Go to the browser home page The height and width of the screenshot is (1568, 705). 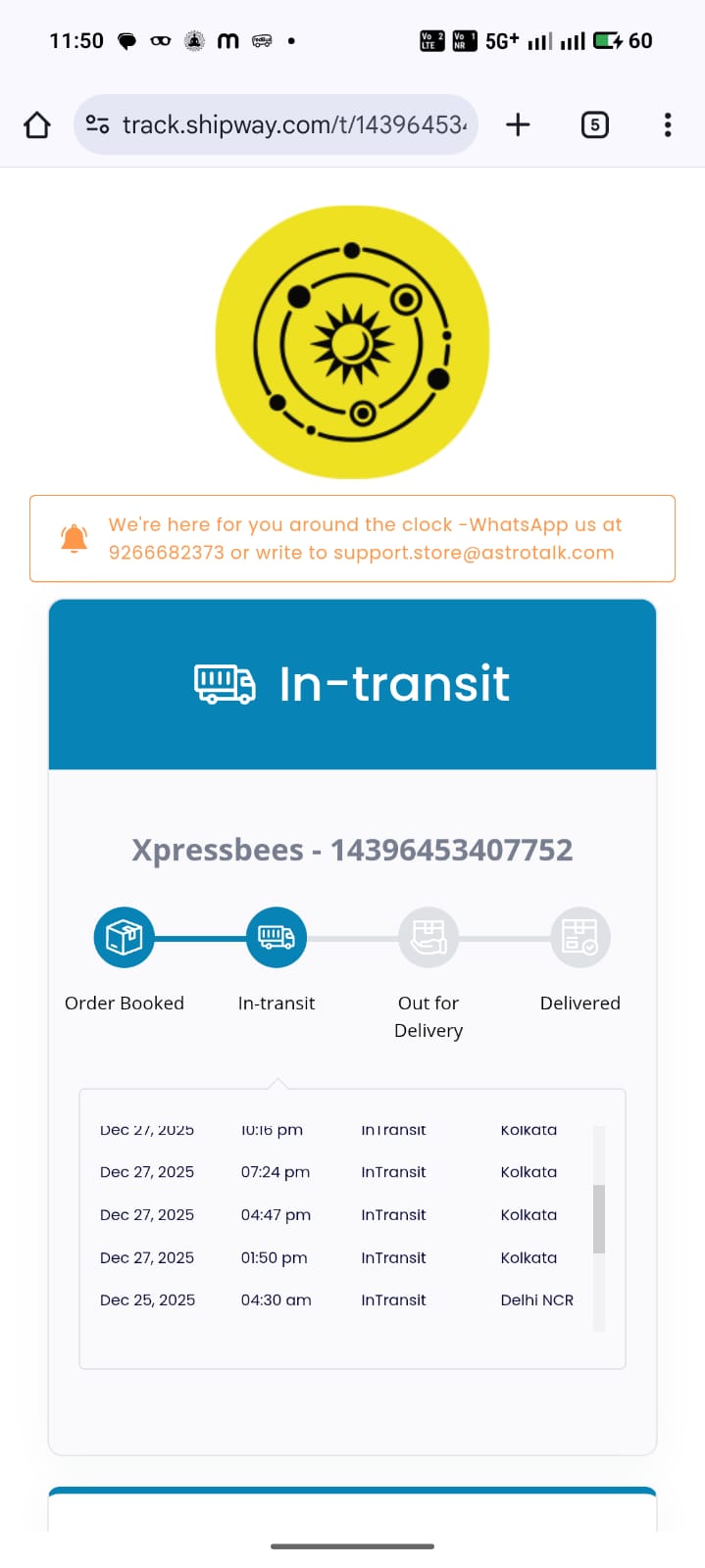coord(37,124)
